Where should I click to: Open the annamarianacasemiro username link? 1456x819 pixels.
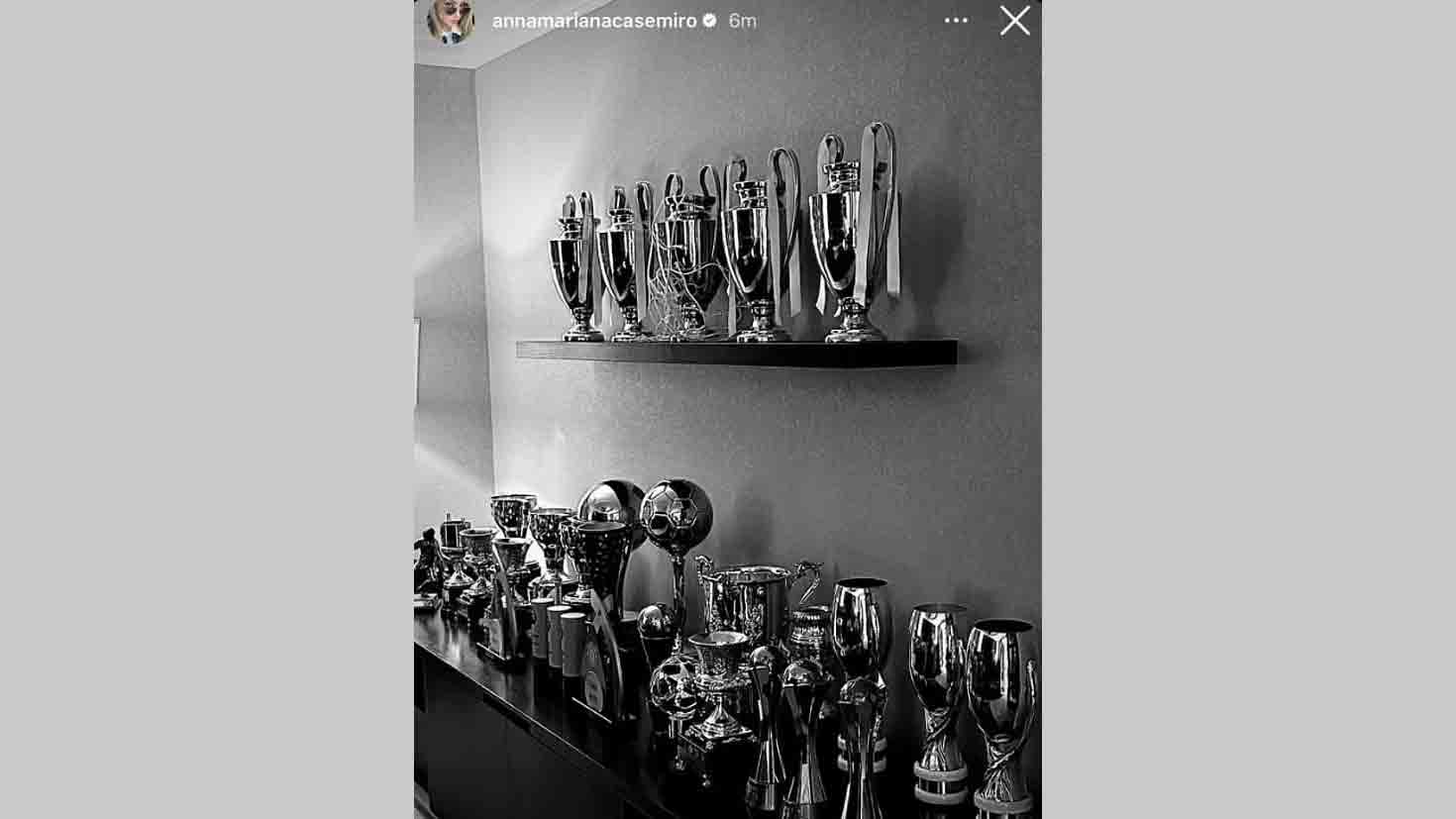coord(594,21)
